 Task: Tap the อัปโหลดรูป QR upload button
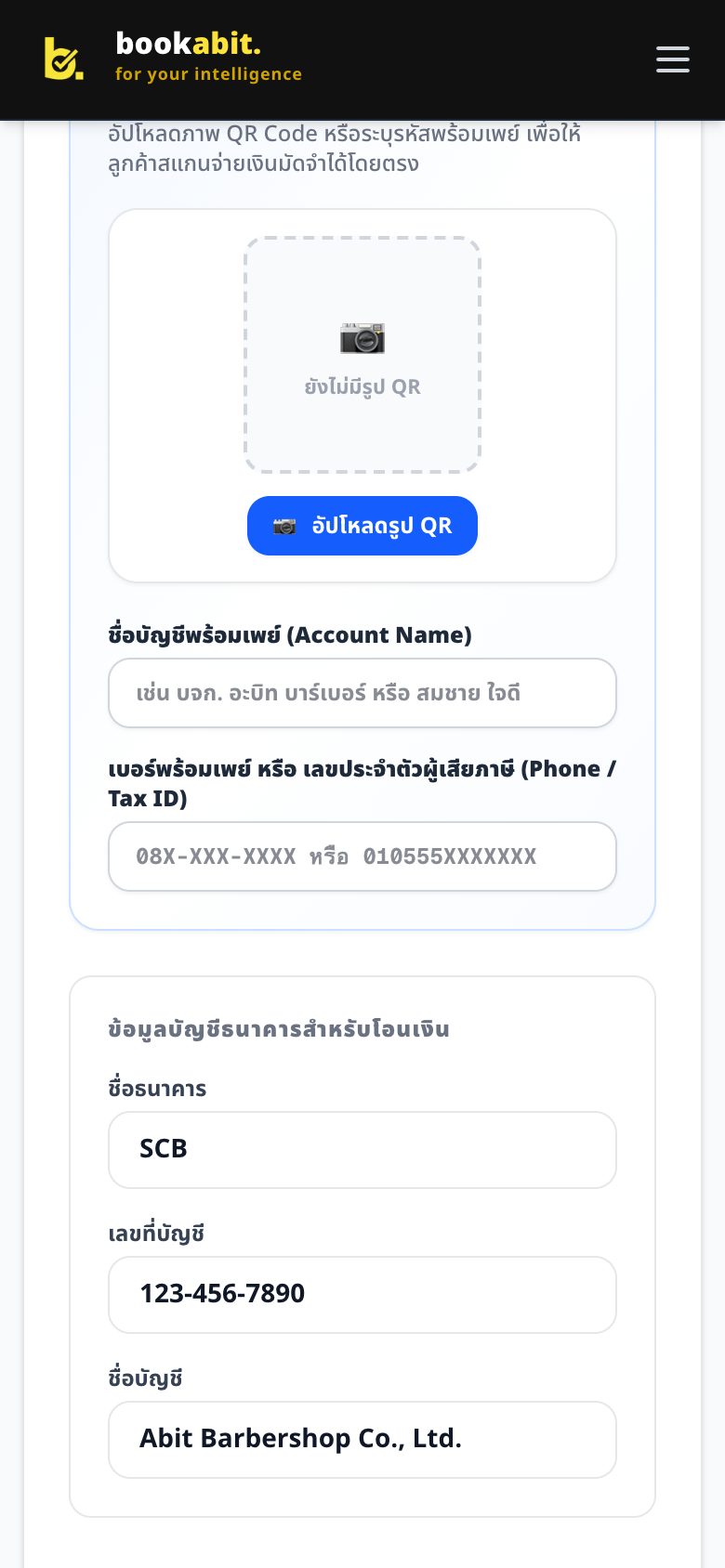(362, 526)
